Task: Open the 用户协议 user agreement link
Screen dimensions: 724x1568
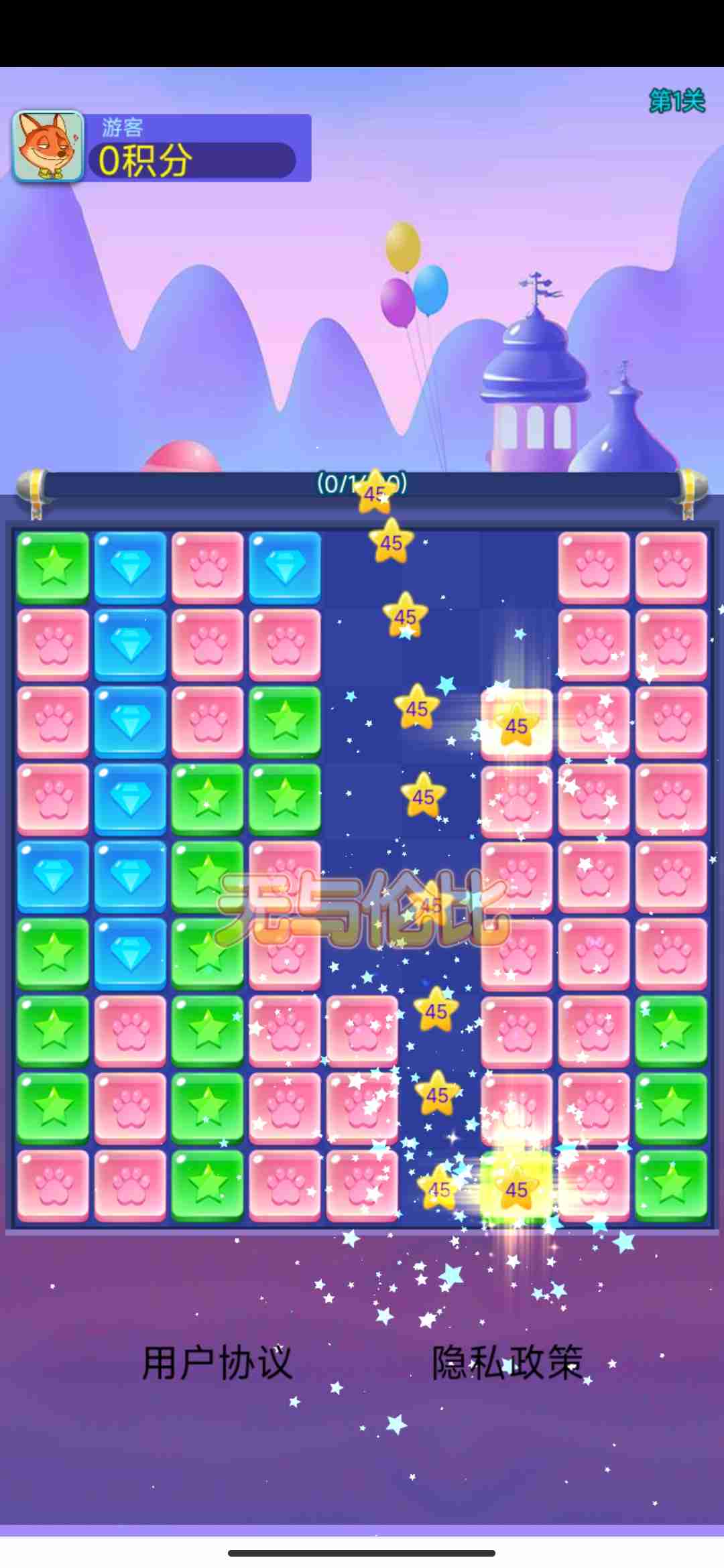Action: pos(217,1362)
